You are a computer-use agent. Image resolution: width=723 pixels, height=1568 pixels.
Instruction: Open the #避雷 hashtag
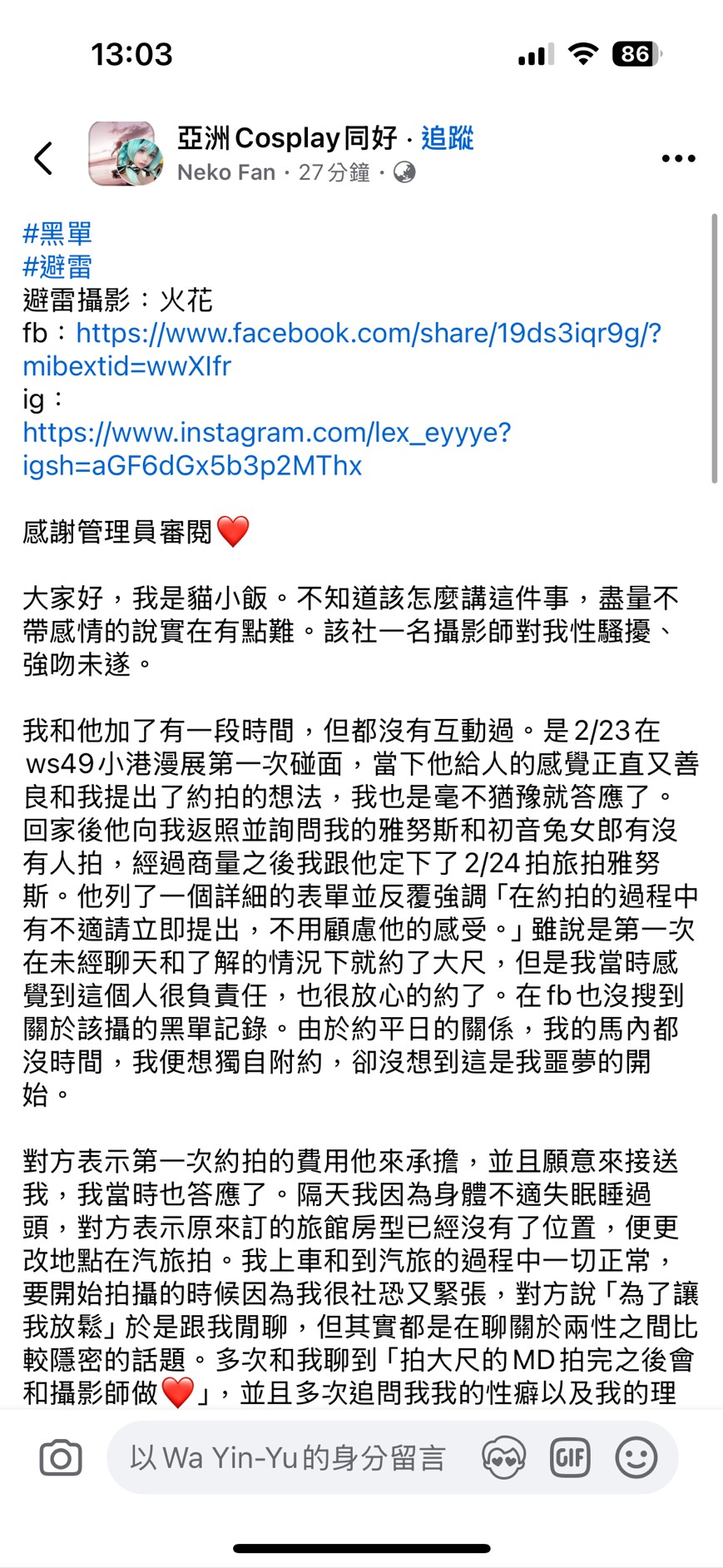pyautogui.click(x=57, y=267)
